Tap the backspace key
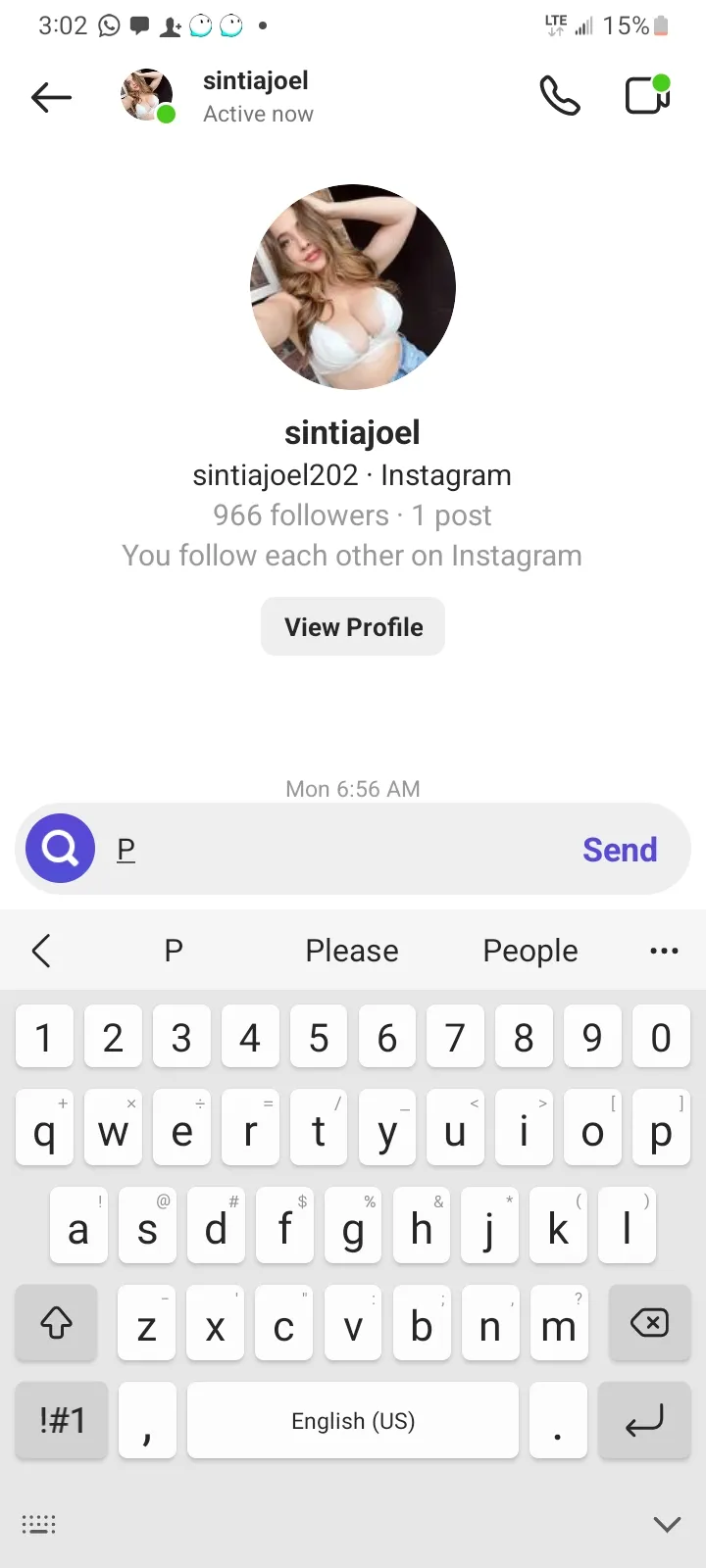 click(x=650, y=1323)
